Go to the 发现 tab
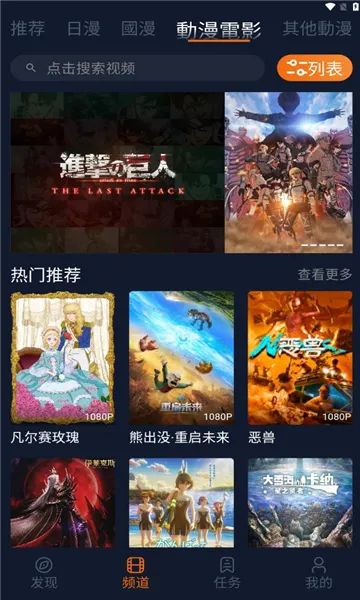This screenshot has height=600, width=360. [44, 573]
